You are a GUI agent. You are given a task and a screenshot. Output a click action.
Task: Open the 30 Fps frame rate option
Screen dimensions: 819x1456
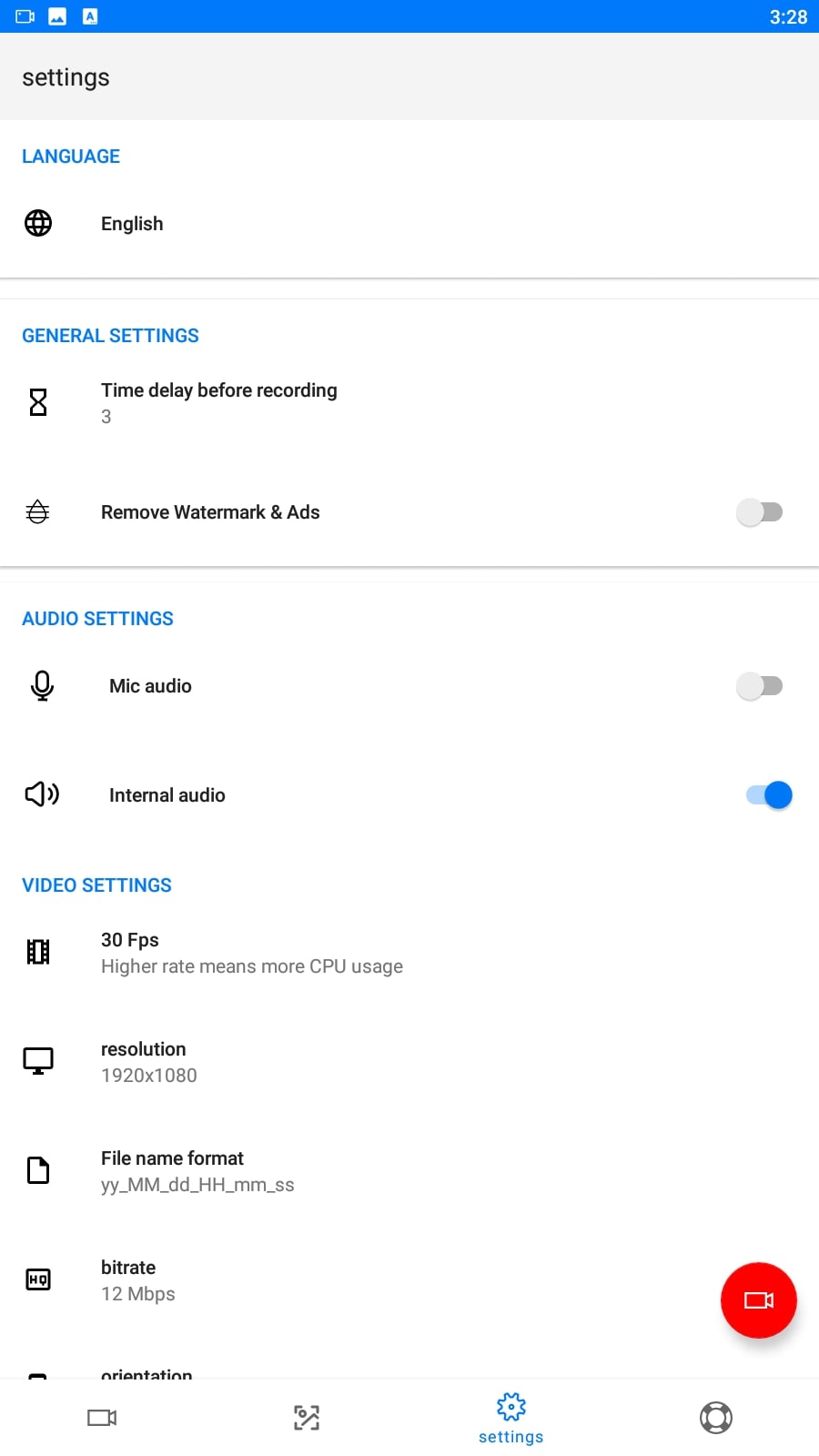pyautogui.click(x=409, y=952)
